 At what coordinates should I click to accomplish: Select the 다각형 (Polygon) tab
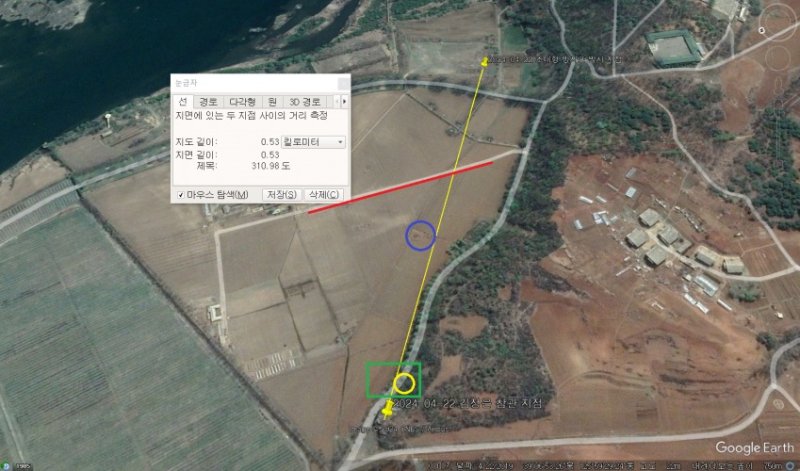click(x=241, y=101)
